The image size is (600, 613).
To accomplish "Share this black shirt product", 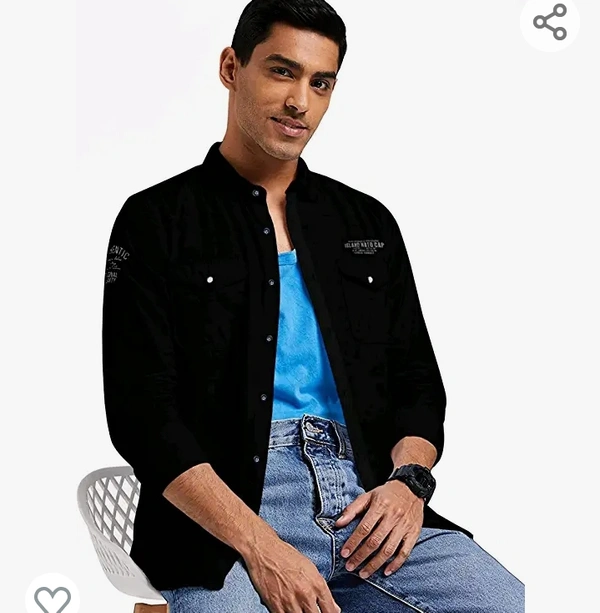I will pos(550,22).
